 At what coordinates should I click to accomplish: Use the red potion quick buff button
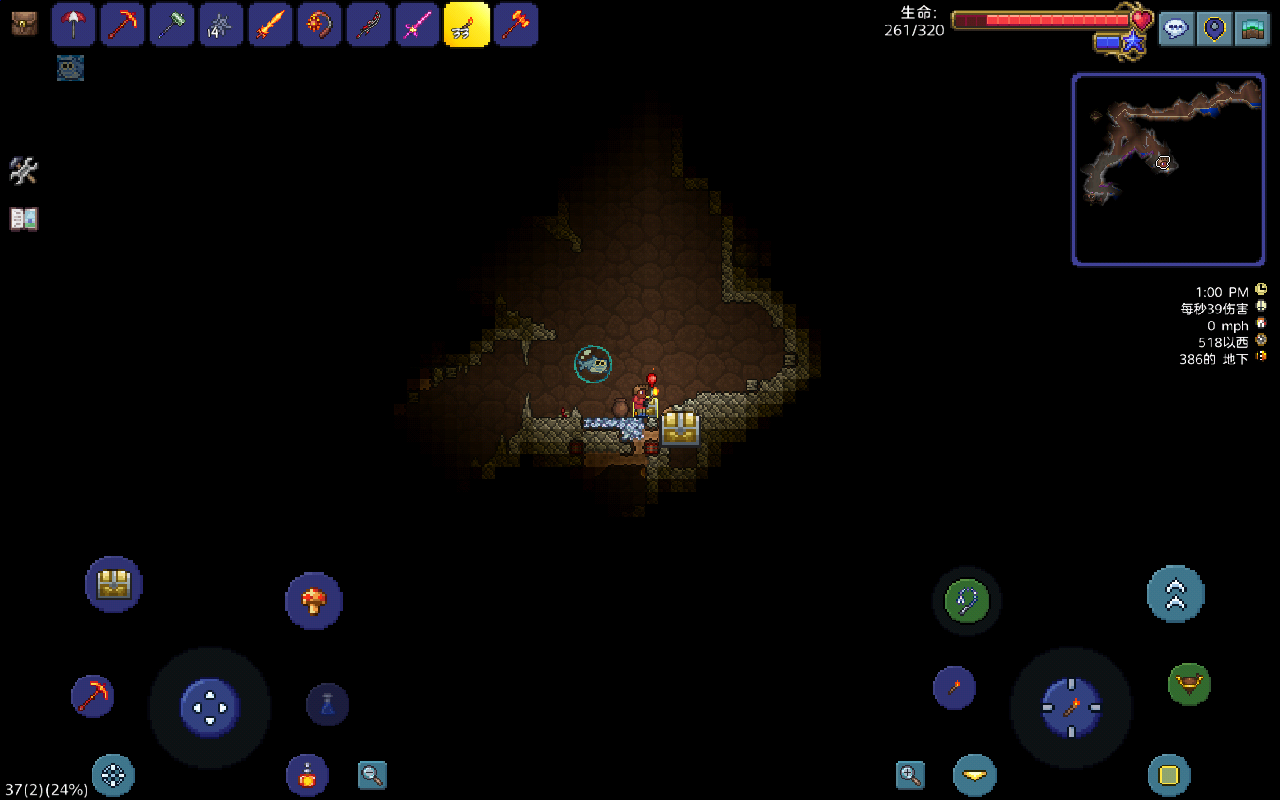tap(307, 775)
